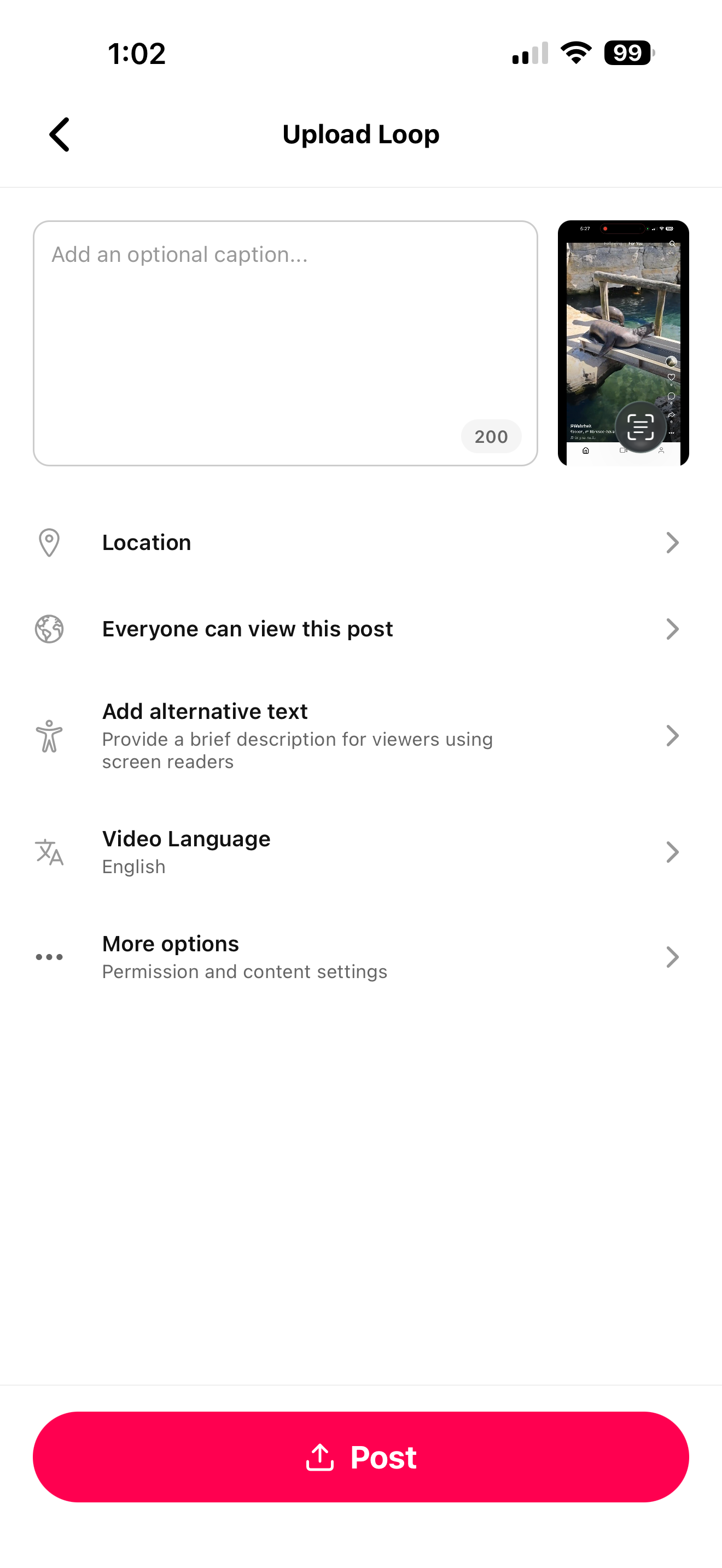Tap the back arrow at top left

(59, 134)
